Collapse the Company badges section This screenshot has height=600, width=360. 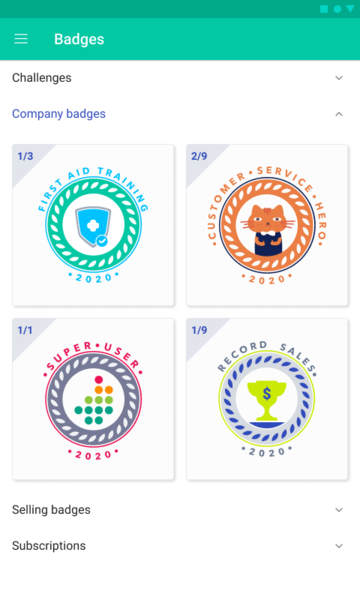coord(180,114)
